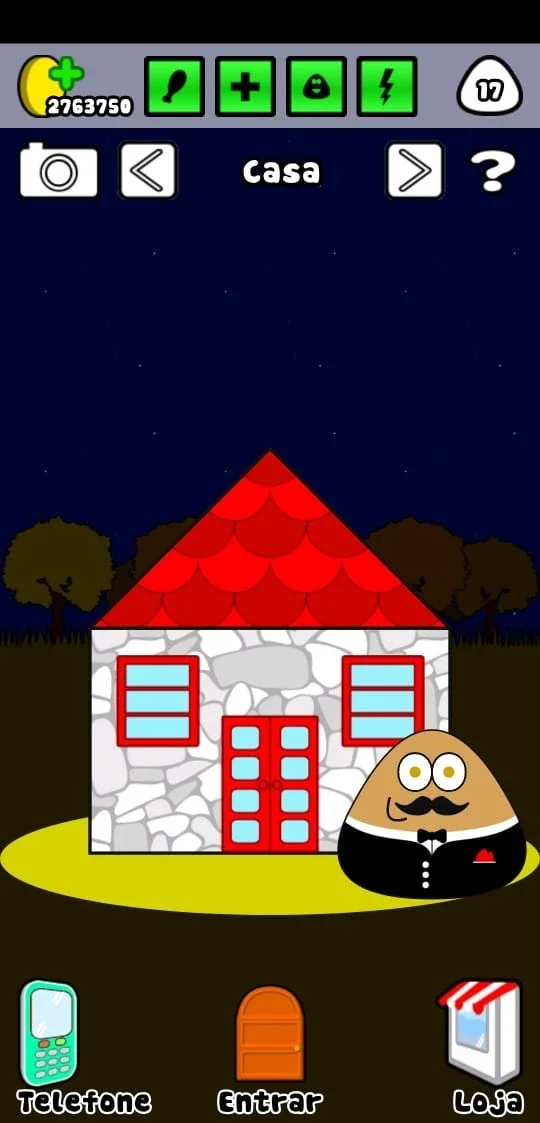The image size is (540, 1123).
Task: Open the level 17 badge
Action: pyautogui.click(x=490, y=87)
